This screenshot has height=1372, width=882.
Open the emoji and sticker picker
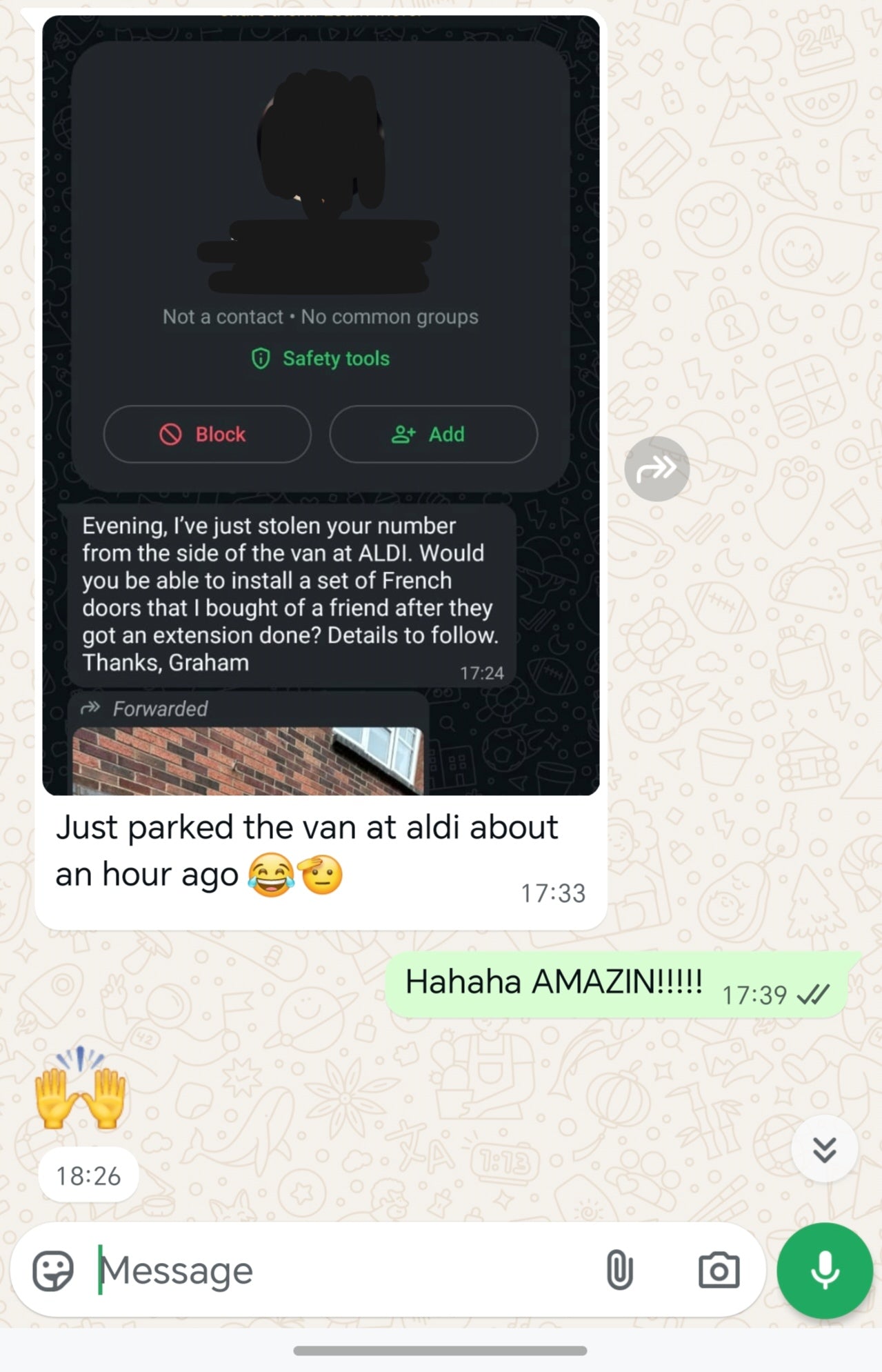pyautogui.click(x=53, y=1270)
